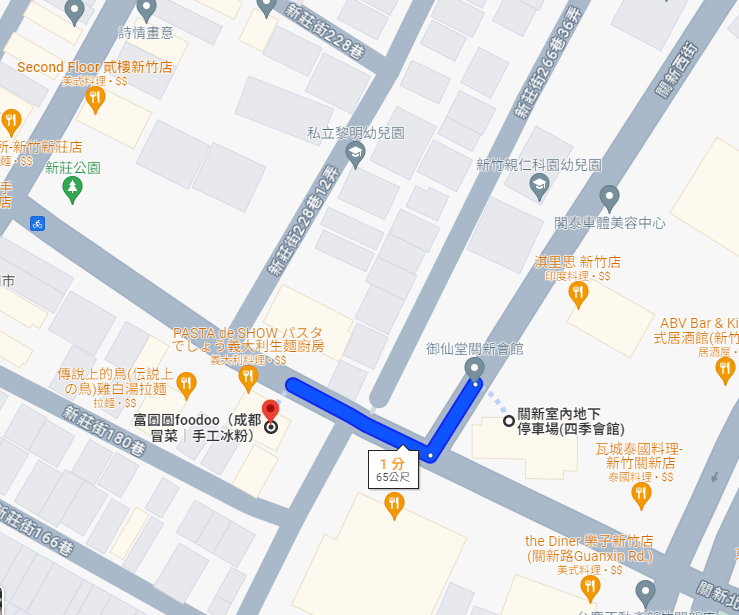The height and width of the screenshot is (615, 739).
Task: Select the 新莊公園 park marker
Action: (x=72, y=188)
